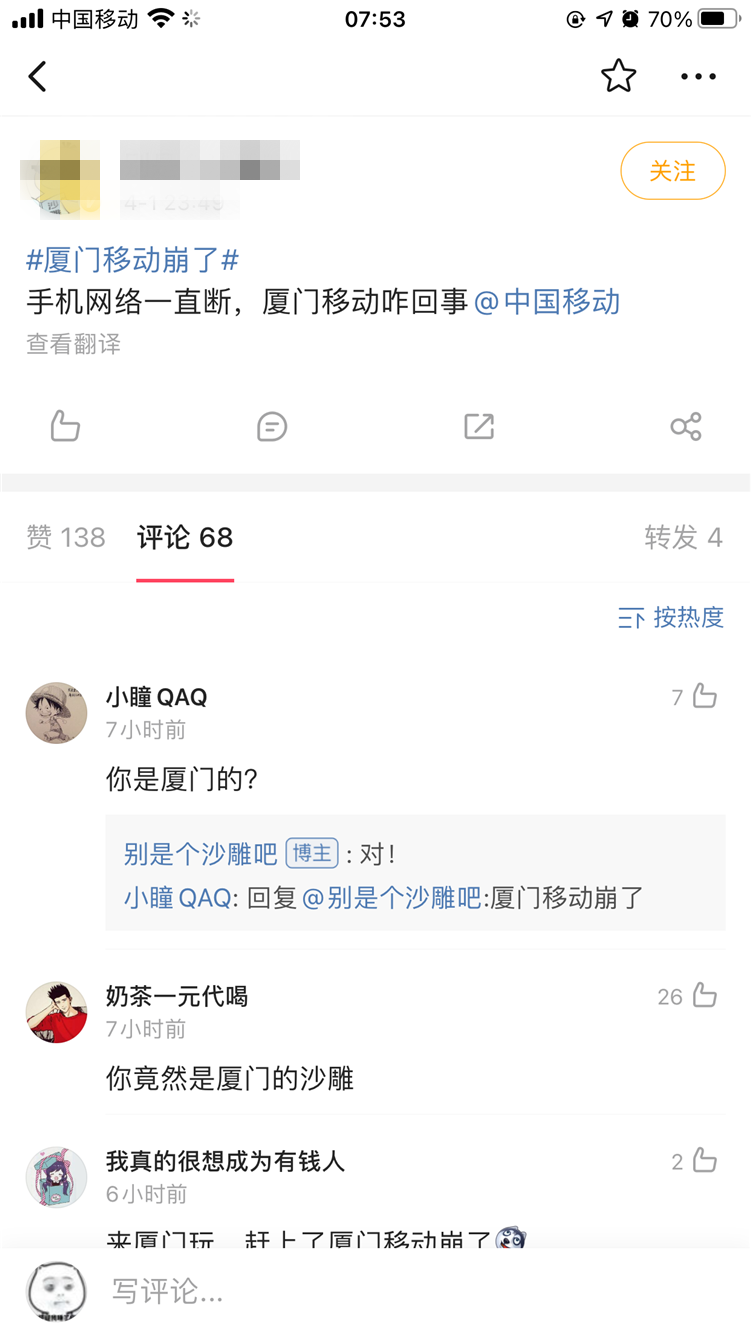The height and width of the screenshot is (1335, 751).
Task: Open the three-dot overflow menu
Action: [698, 77]
